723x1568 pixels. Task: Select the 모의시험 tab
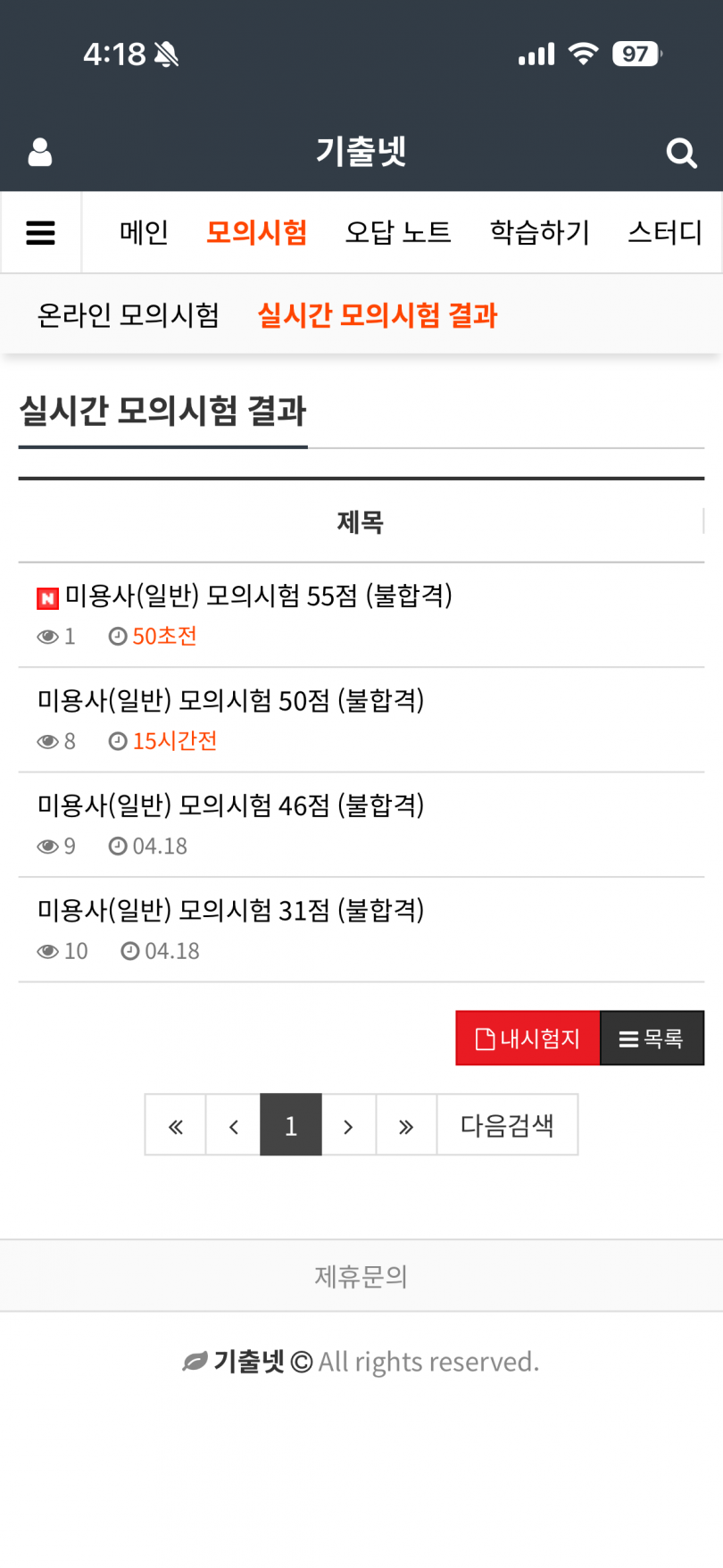tap(256, 233)
